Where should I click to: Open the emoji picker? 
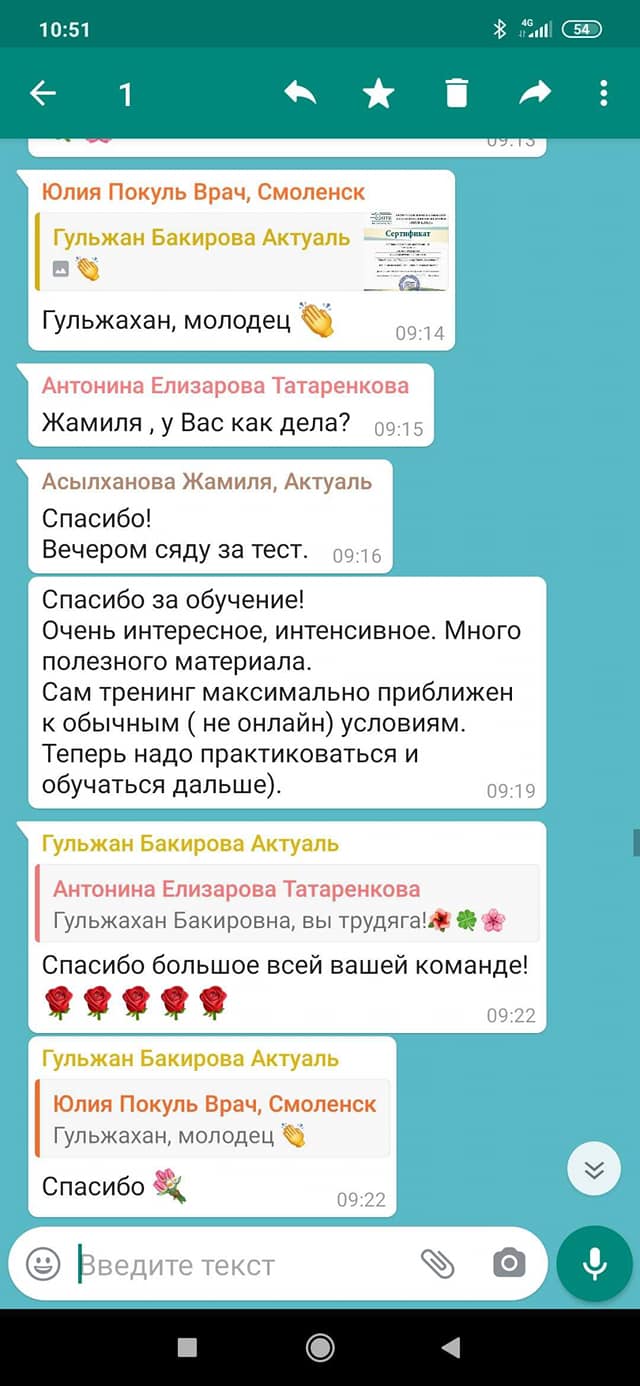43,1265
